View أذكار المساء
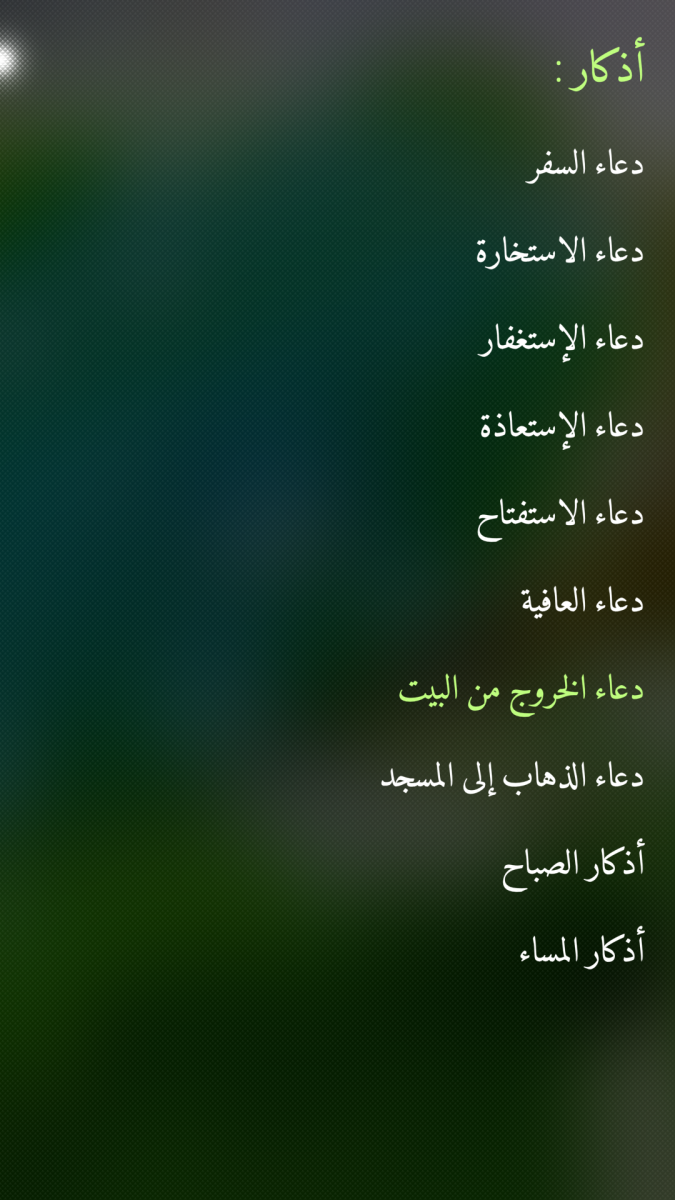The width and height of the screenshot is (675, 1200). [x=581, y=951]
